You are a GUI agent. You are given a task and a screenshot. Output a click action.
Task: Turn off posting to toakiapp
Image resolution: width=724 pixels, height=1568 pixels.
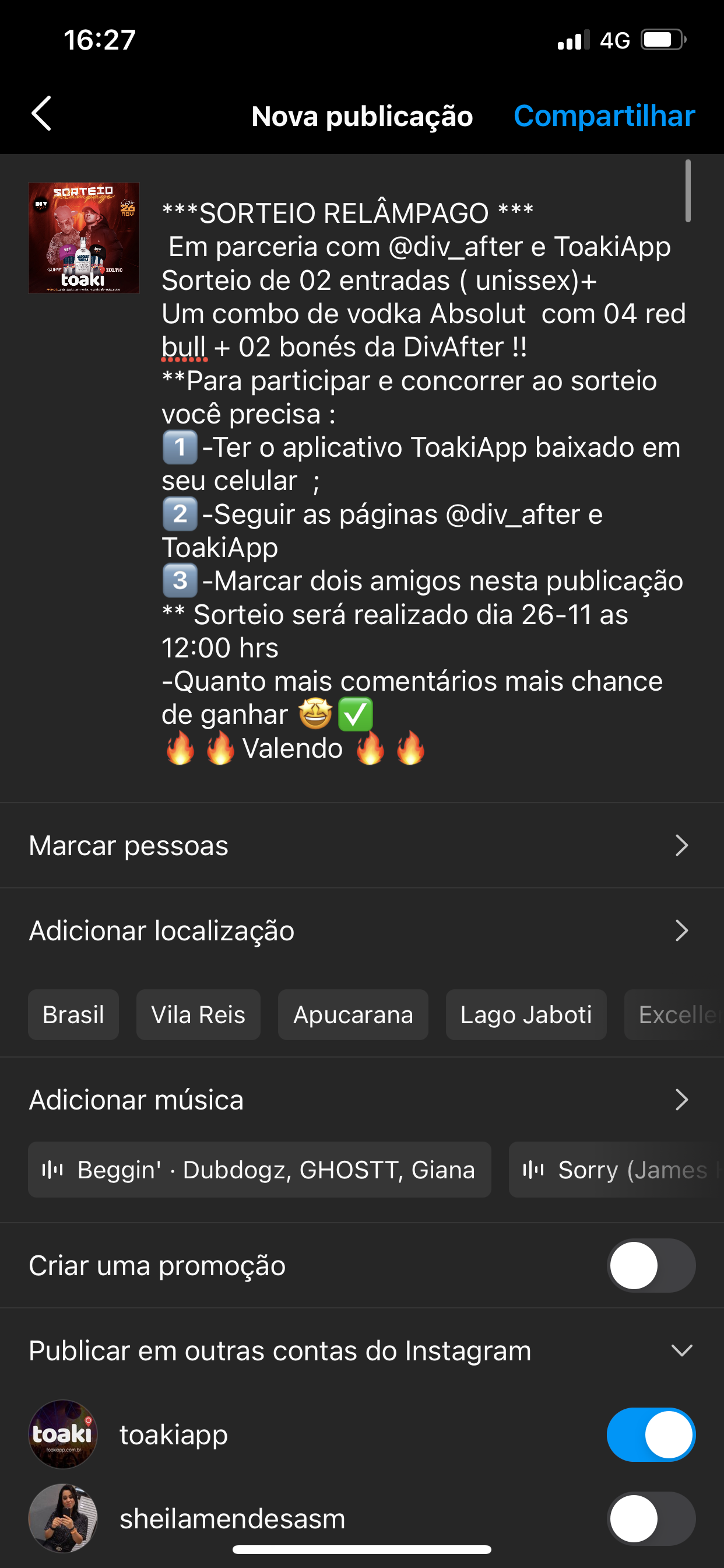click(651, 1434)
